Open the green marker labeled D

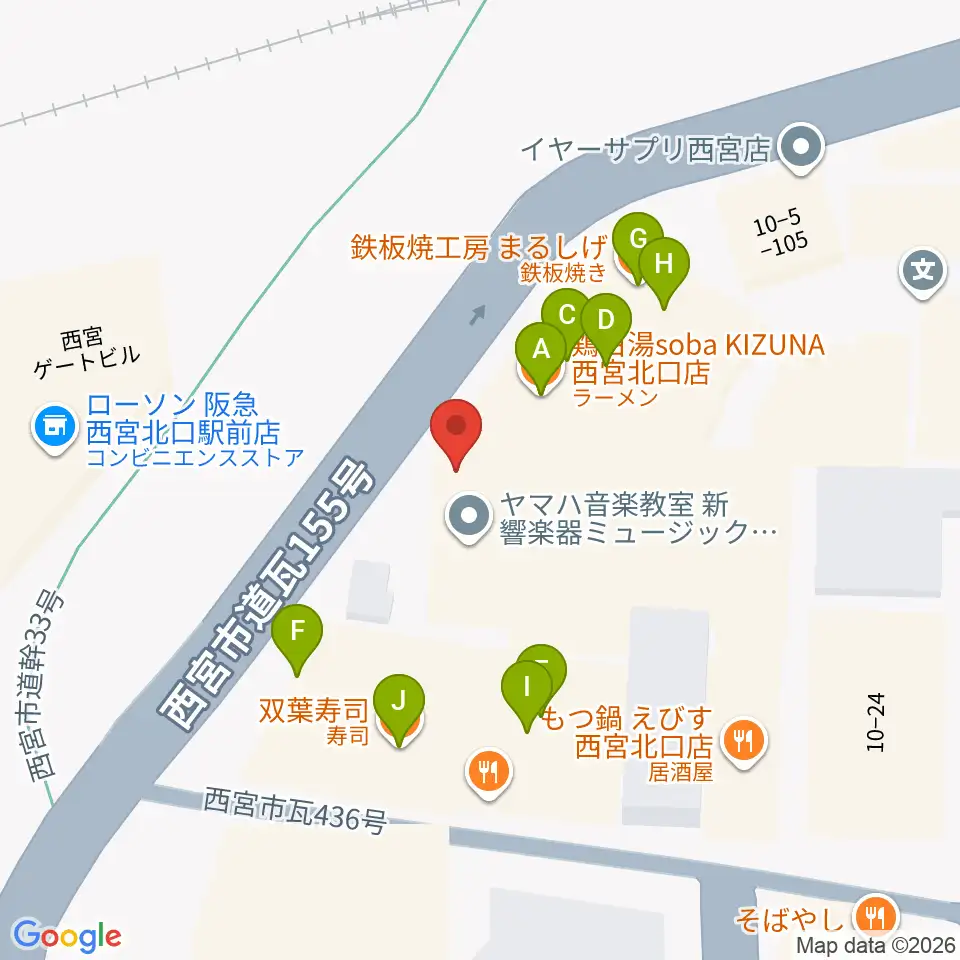(x=605, y=320)
